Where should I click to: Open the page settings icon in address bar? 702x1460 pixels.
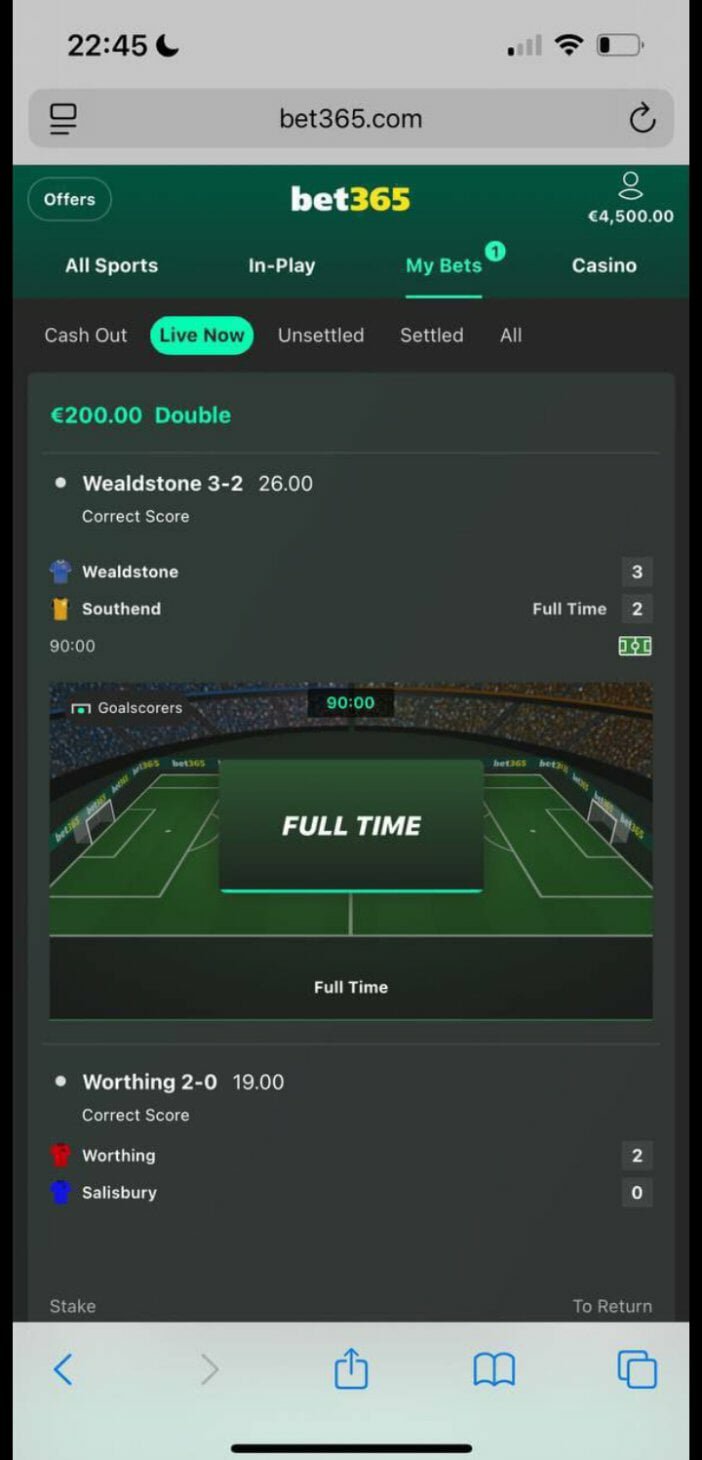[x=63, y=119]
